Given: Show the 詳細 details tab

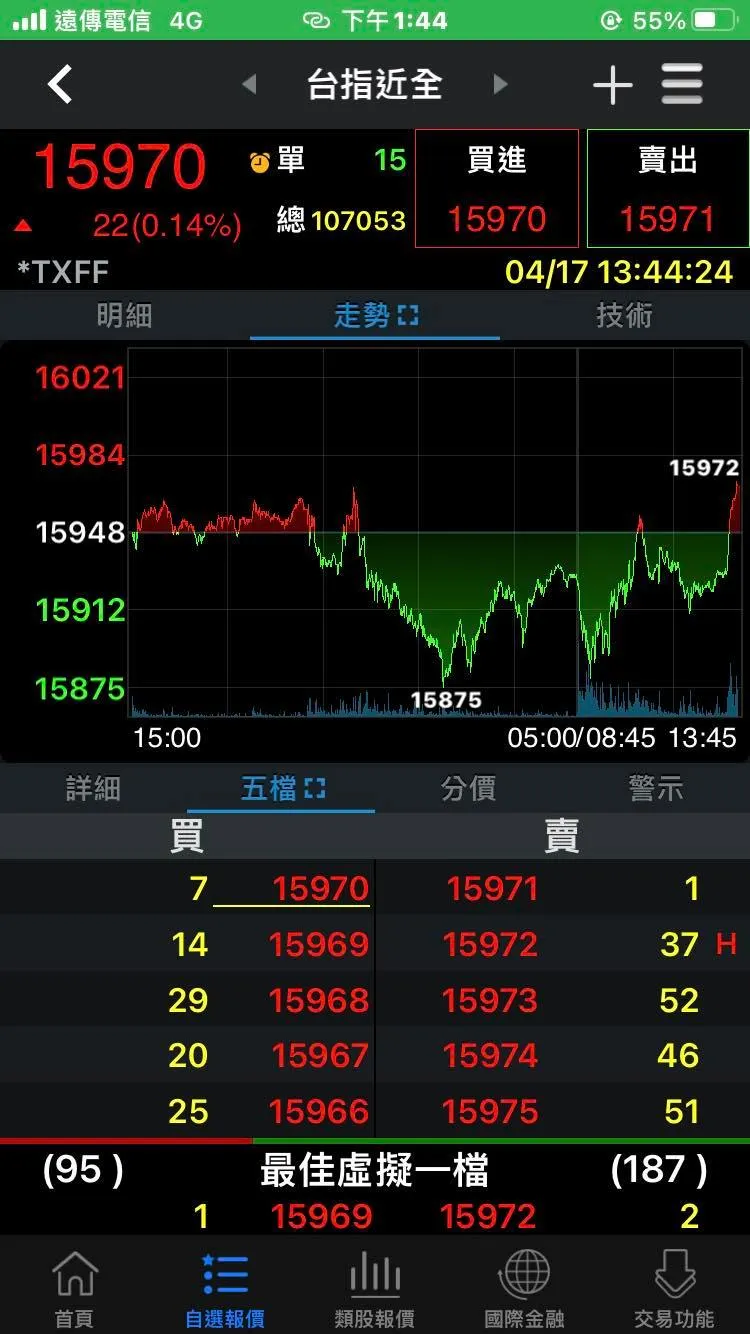Looking at the screenshot, I should coord(94,789).
